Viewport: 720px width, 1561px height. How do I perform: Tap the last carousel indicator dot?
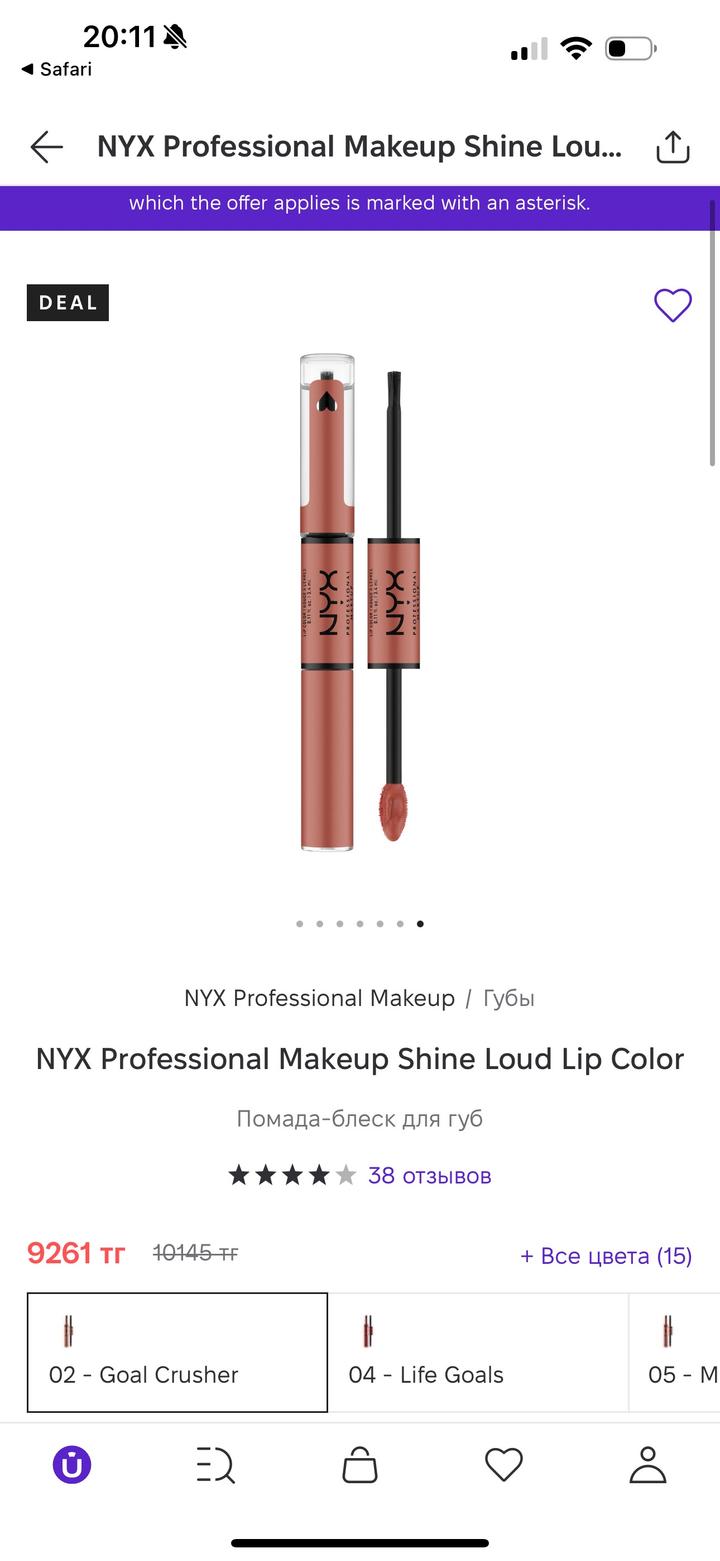(x=420, y=923)
